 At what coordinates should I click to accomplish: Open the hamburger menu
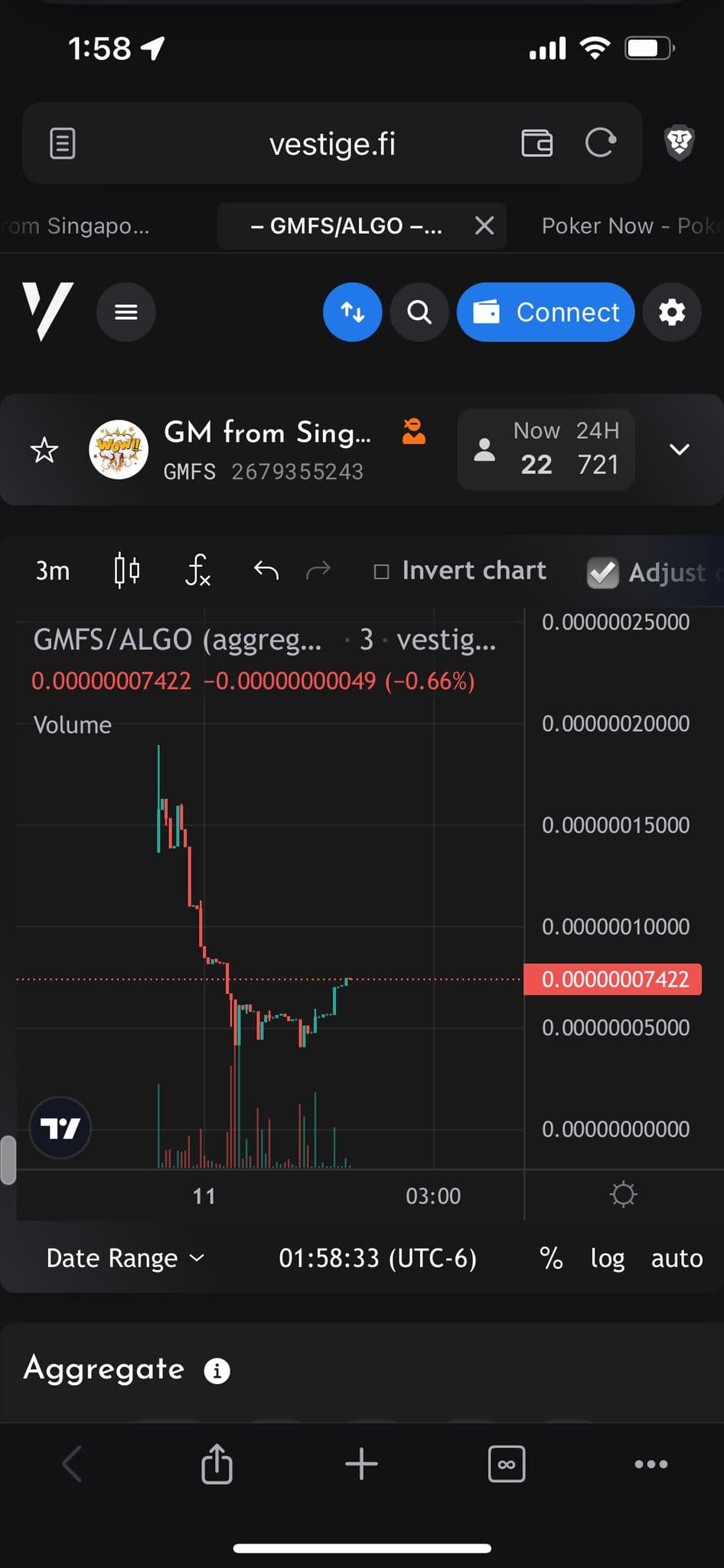coord(126,312)
